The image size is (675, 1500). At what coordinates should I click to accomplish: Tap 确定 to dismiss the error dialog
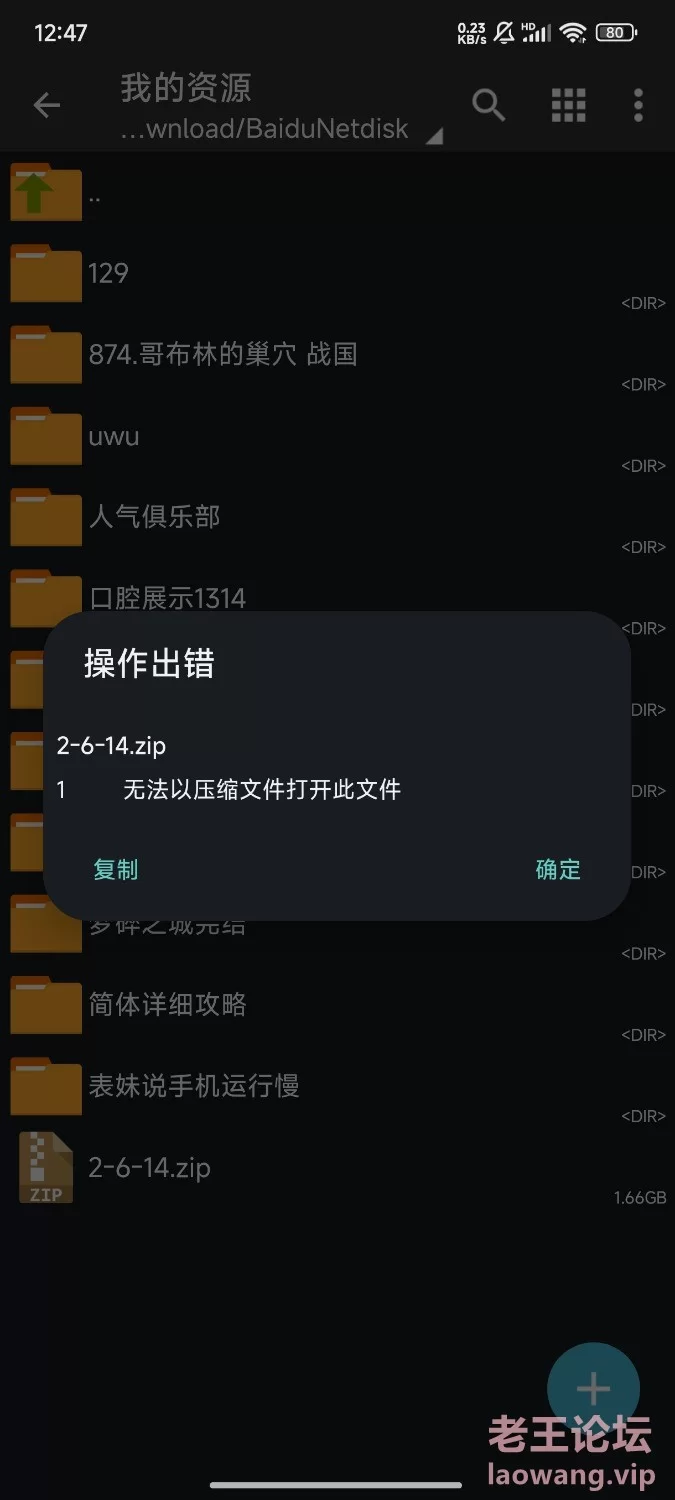[x=558, y=870]
